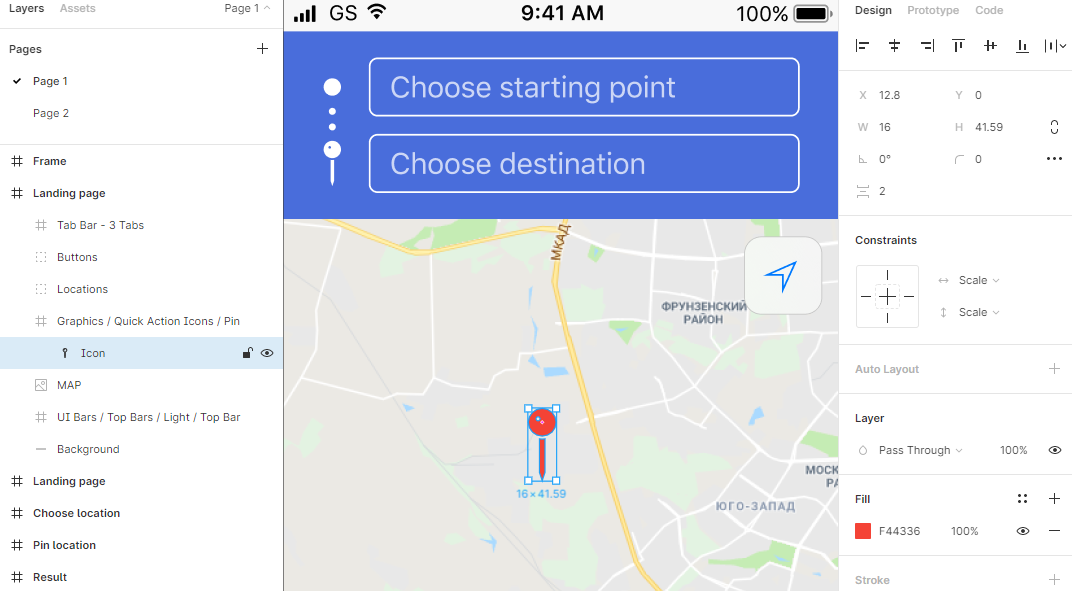The width and height of the screenshot is (1072, 591).
Task: Add a stroke with the plus icon
Action: pos(1054,580)
